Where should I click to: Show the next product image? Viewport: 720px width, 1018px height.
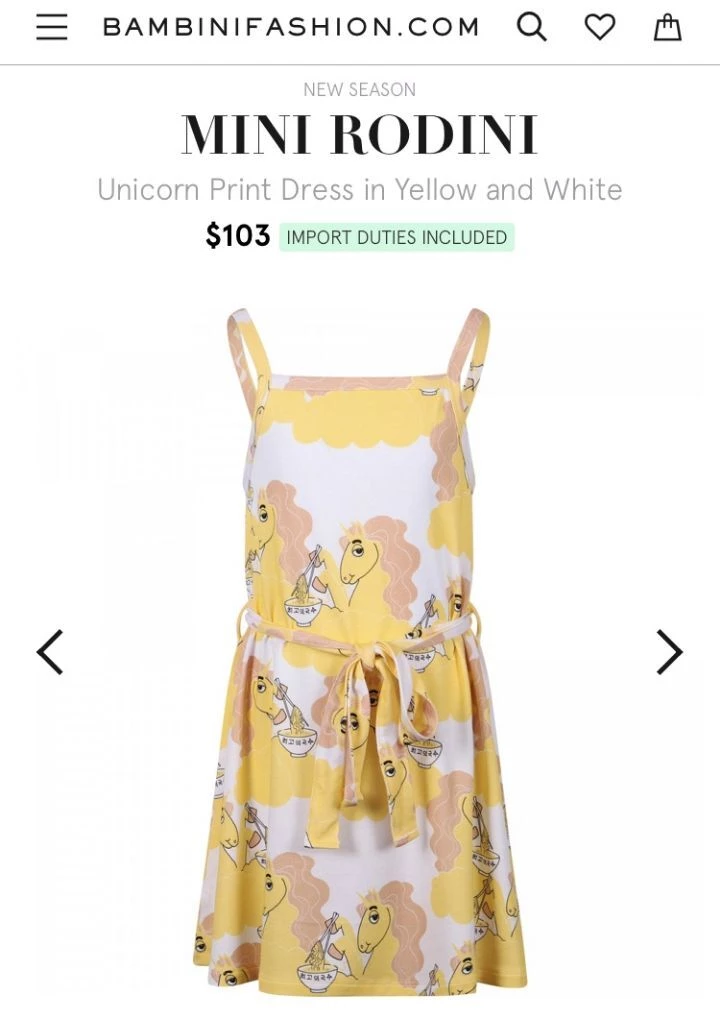pyautogui.click(x=668, y=652)
